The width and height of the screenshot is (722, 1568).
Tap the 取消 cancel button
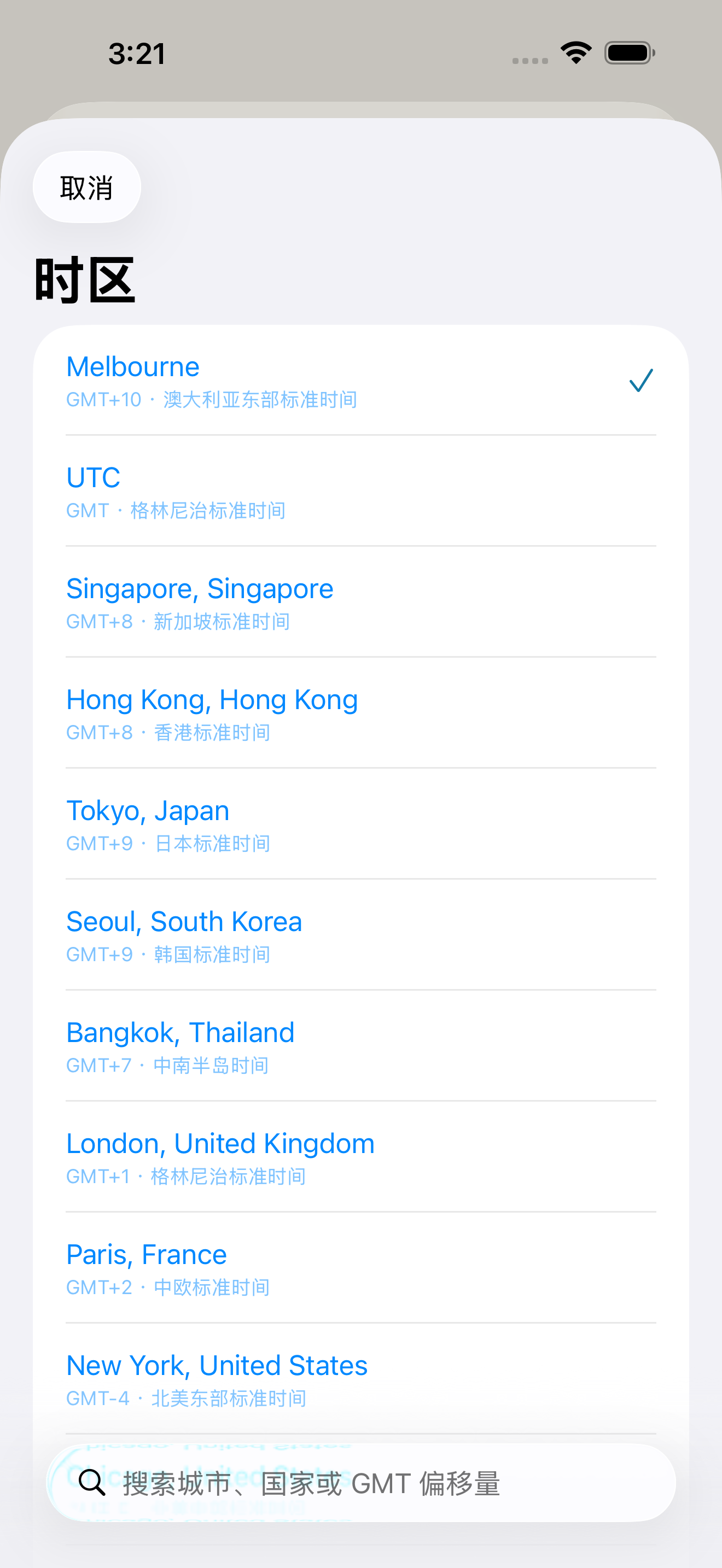point(86,187)
